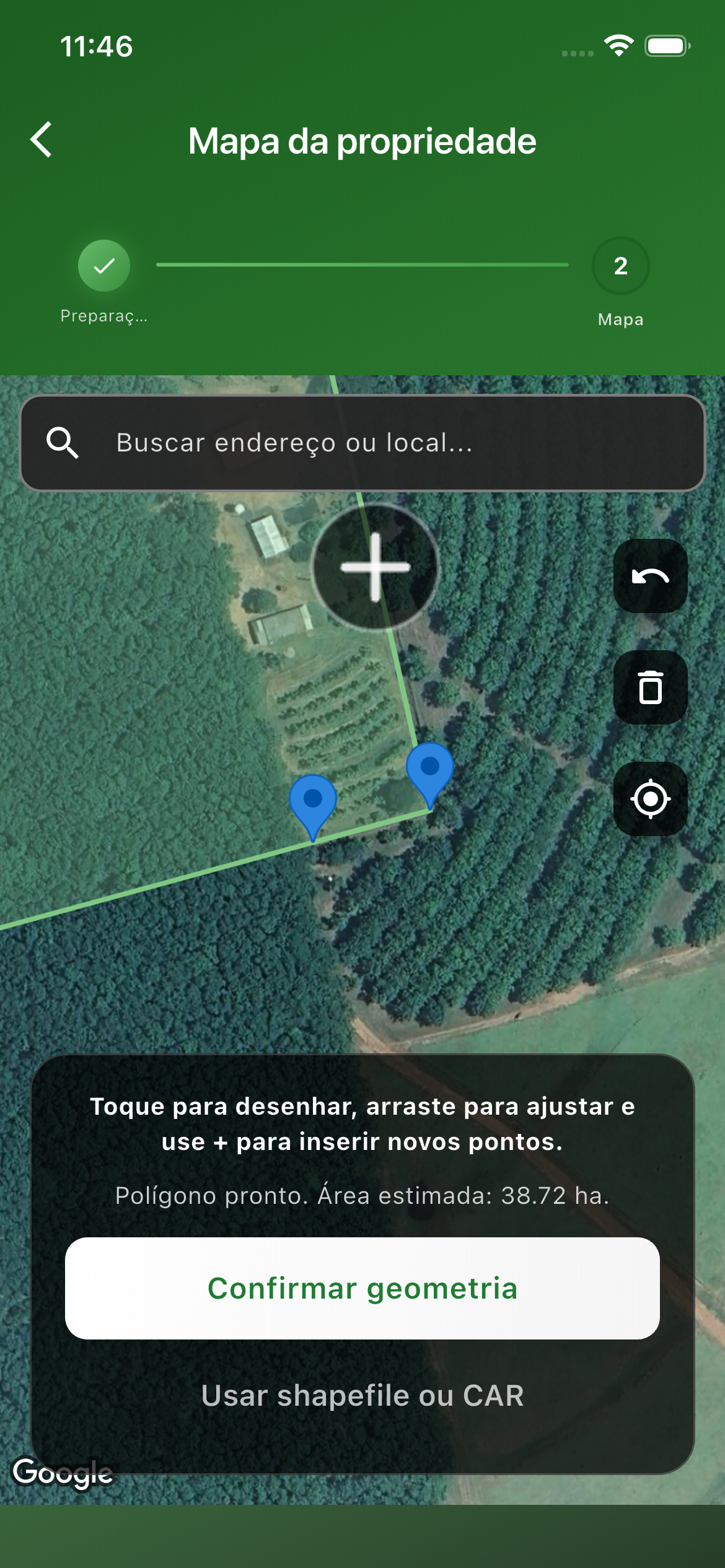Screen dimensions: 725x1568
Task: Tap the GPS locate icon
Action: tap(650, 799)
